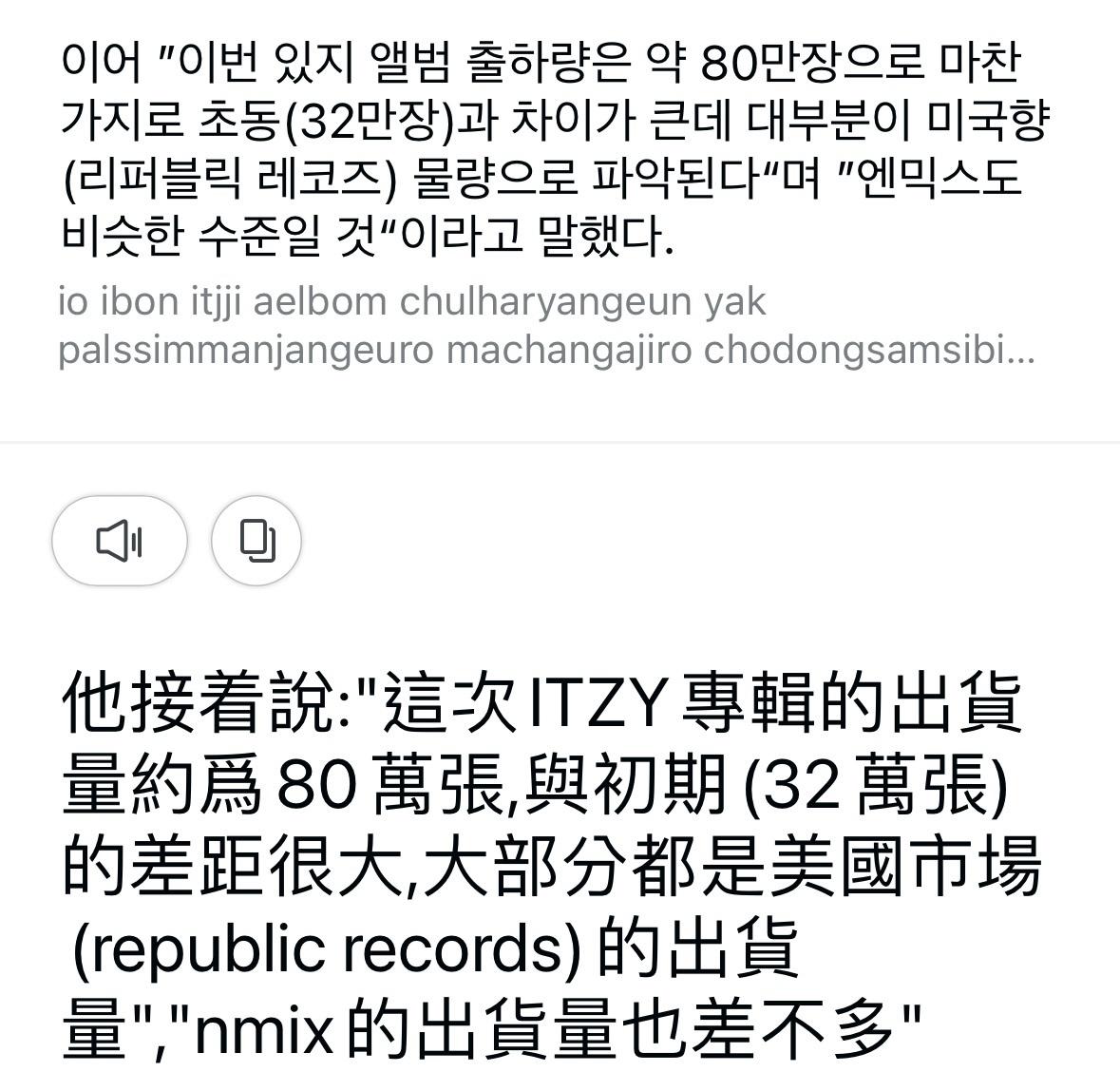Copy the Korean source text
Viewport: 1120px width, 1091px height.
[x=256, y=541]
